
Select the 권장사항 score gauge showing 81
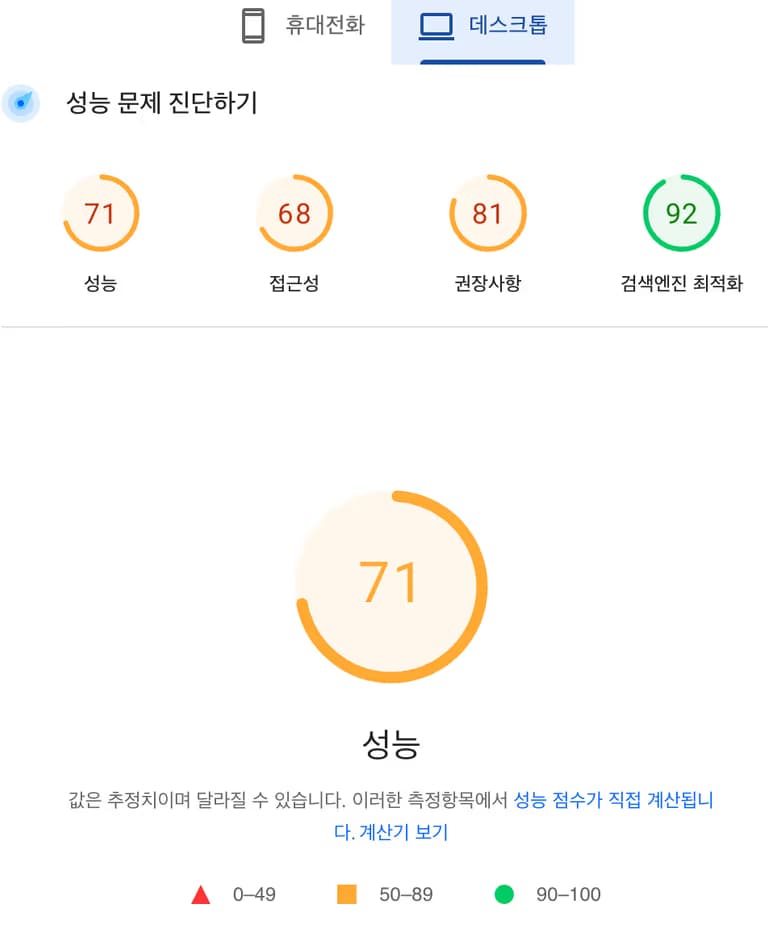coord(488,213)
